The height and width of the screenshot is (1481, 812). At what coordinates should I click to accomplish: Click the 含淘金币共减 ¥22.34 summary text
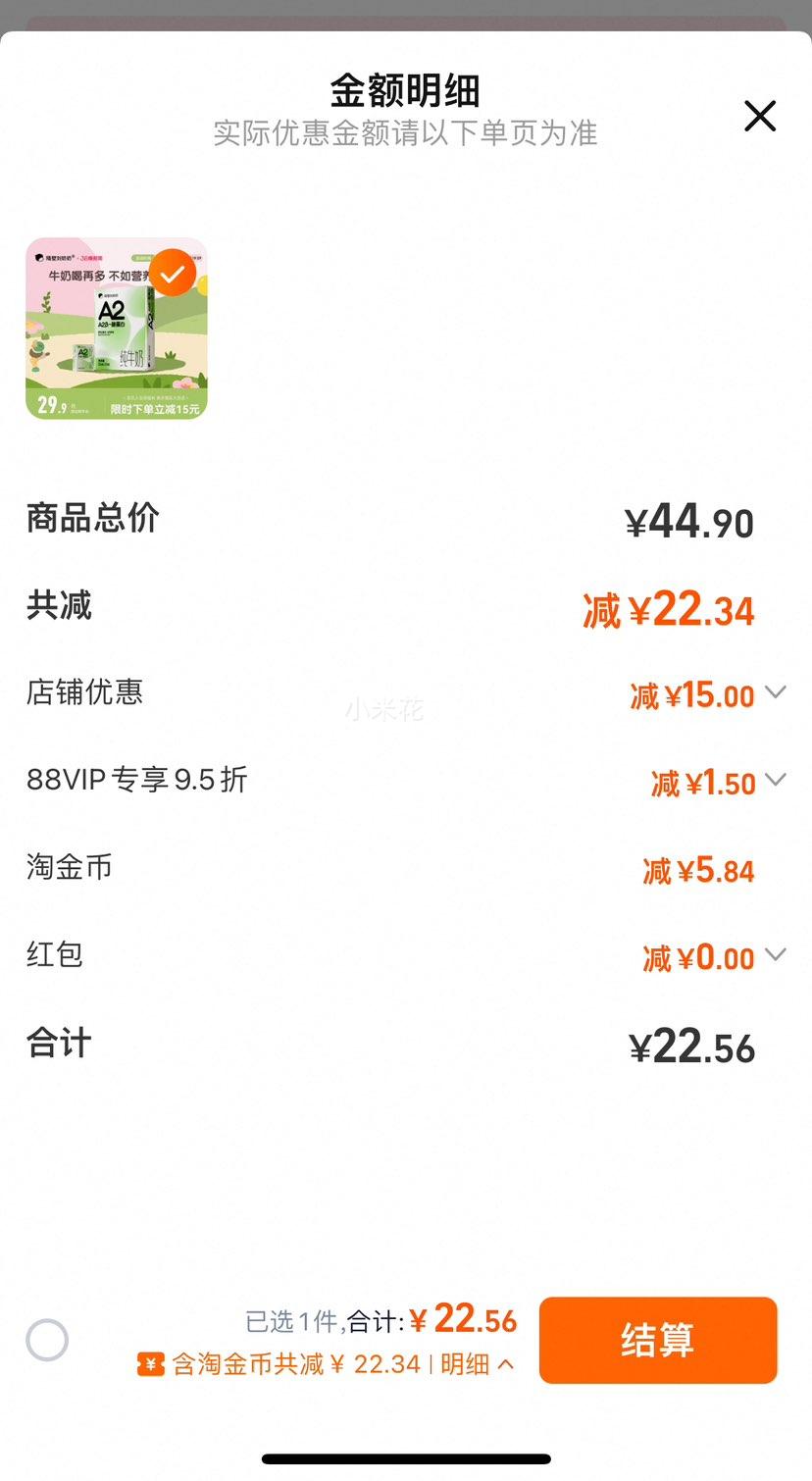pyautogui.click(x=324, y=1364)
